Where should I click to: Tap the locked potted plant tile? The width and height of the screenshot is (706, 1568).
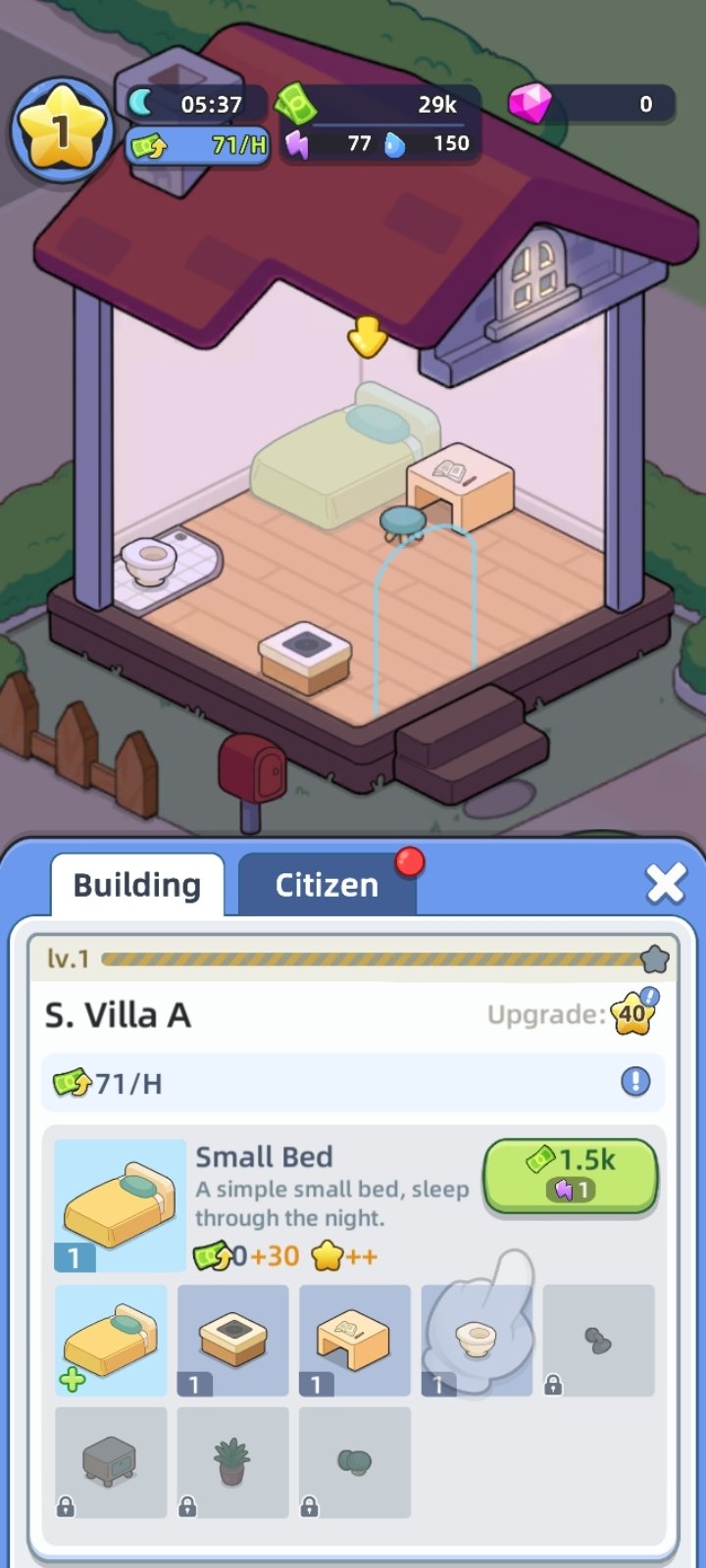(232, 1462)
